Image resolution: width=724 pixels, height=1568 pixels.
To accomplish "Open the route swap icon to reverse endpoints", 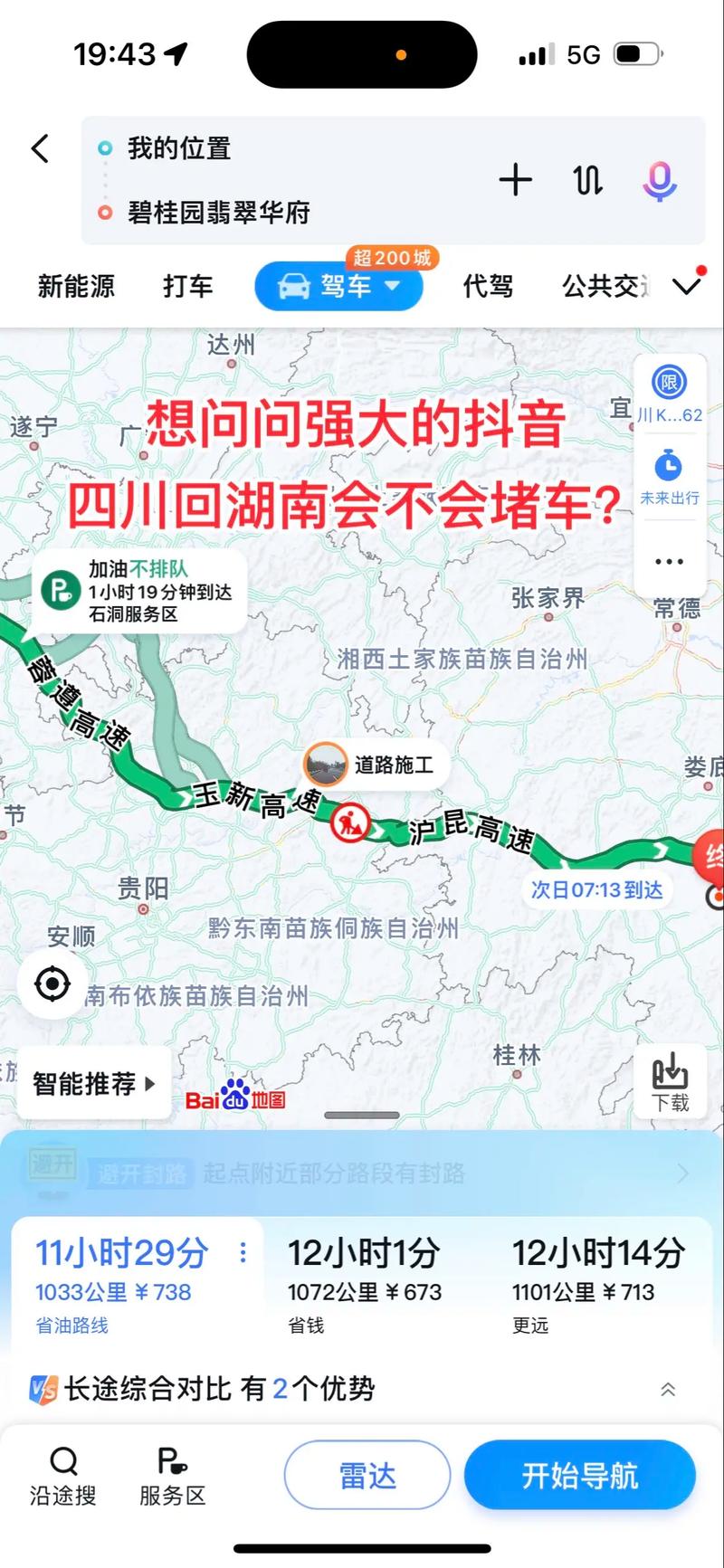I will click(x=586, y=181).
